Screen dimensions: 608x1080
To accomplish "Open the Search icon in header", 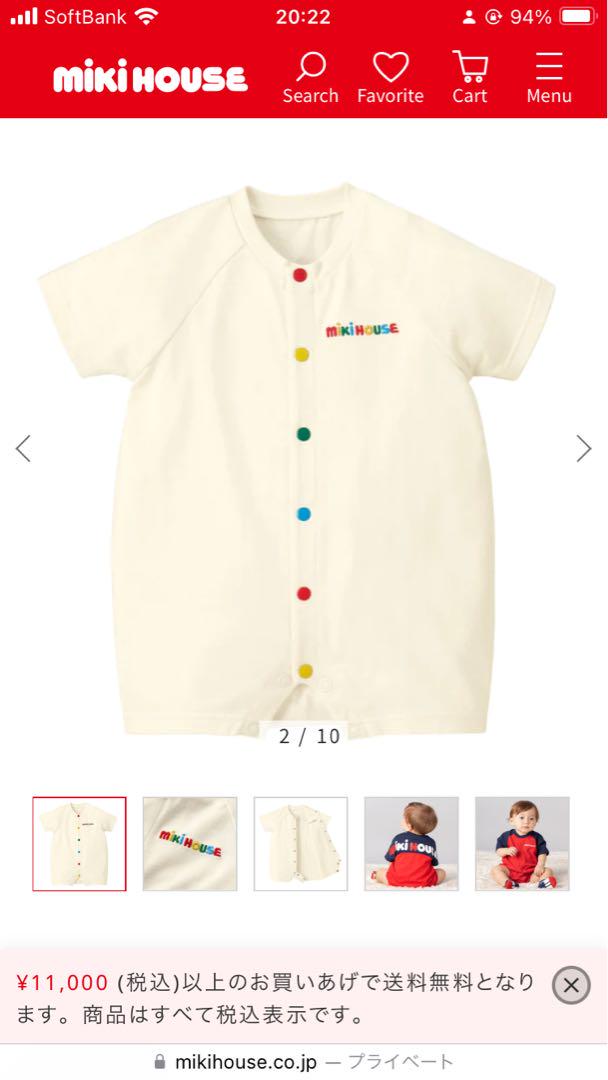I will 311,77.
